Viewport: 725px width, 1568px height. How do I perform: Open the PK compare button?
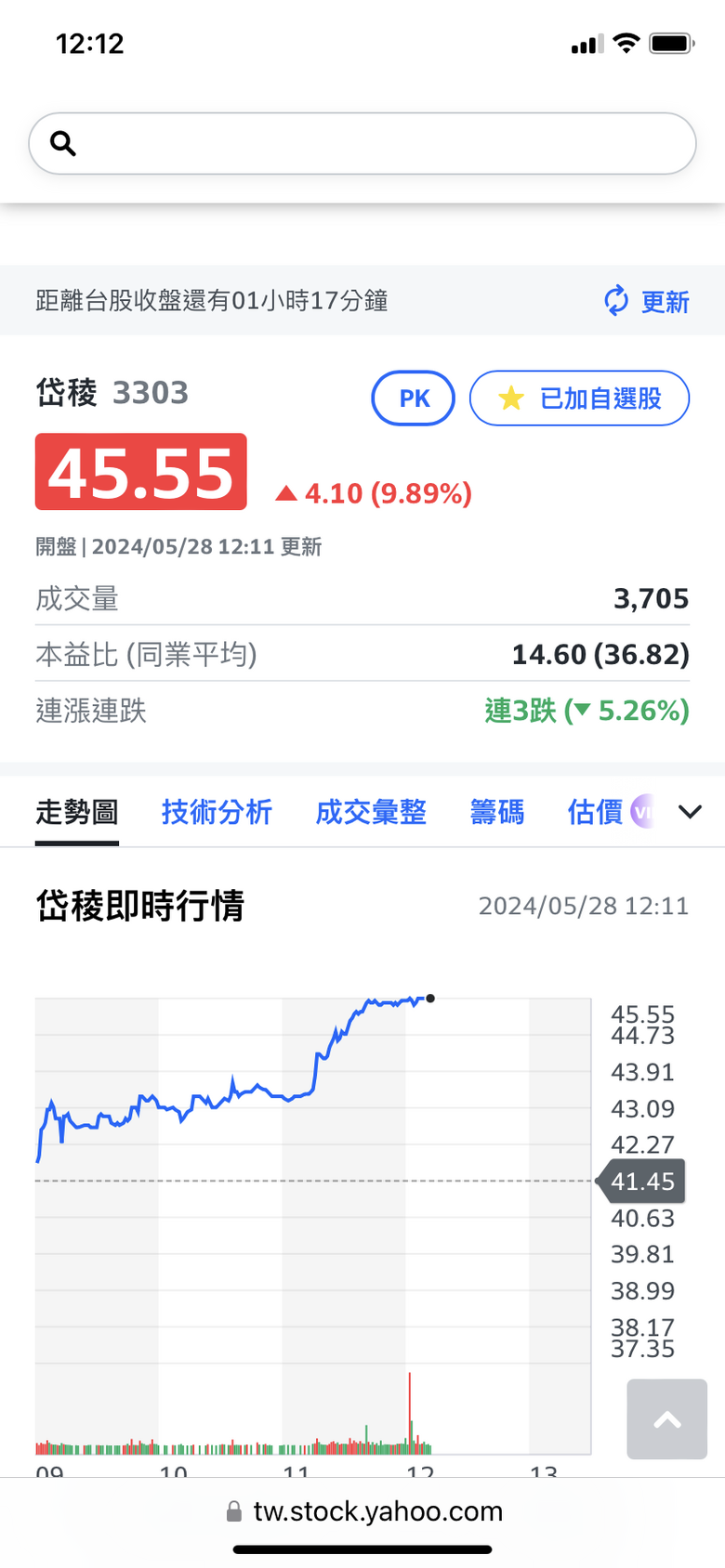tap(414, 399)
